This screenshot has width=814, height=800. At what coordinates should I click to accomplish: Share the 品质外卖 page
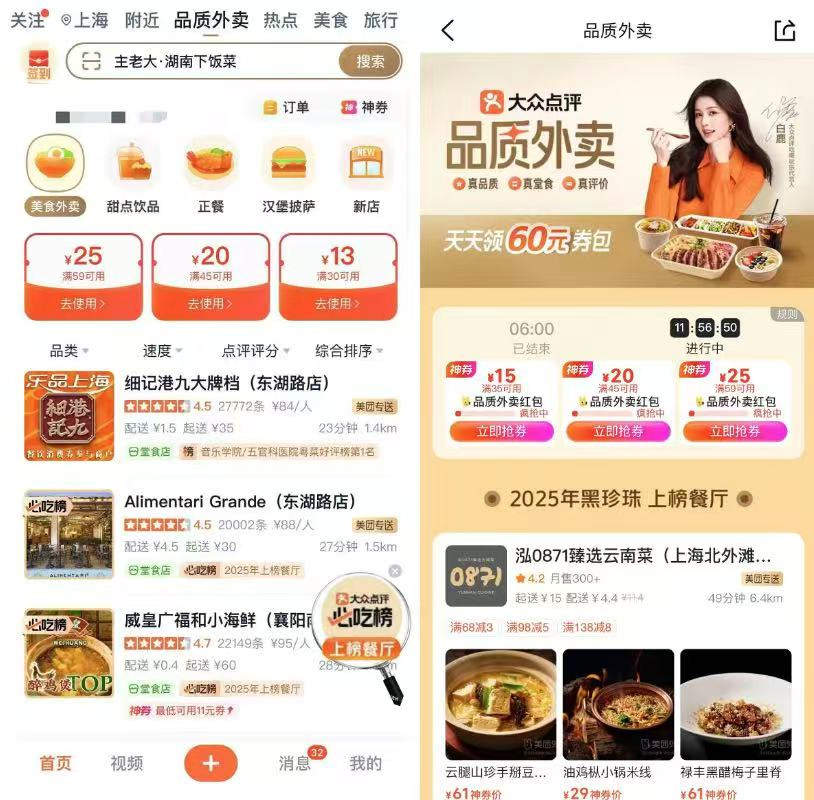(x=784, y=31)
